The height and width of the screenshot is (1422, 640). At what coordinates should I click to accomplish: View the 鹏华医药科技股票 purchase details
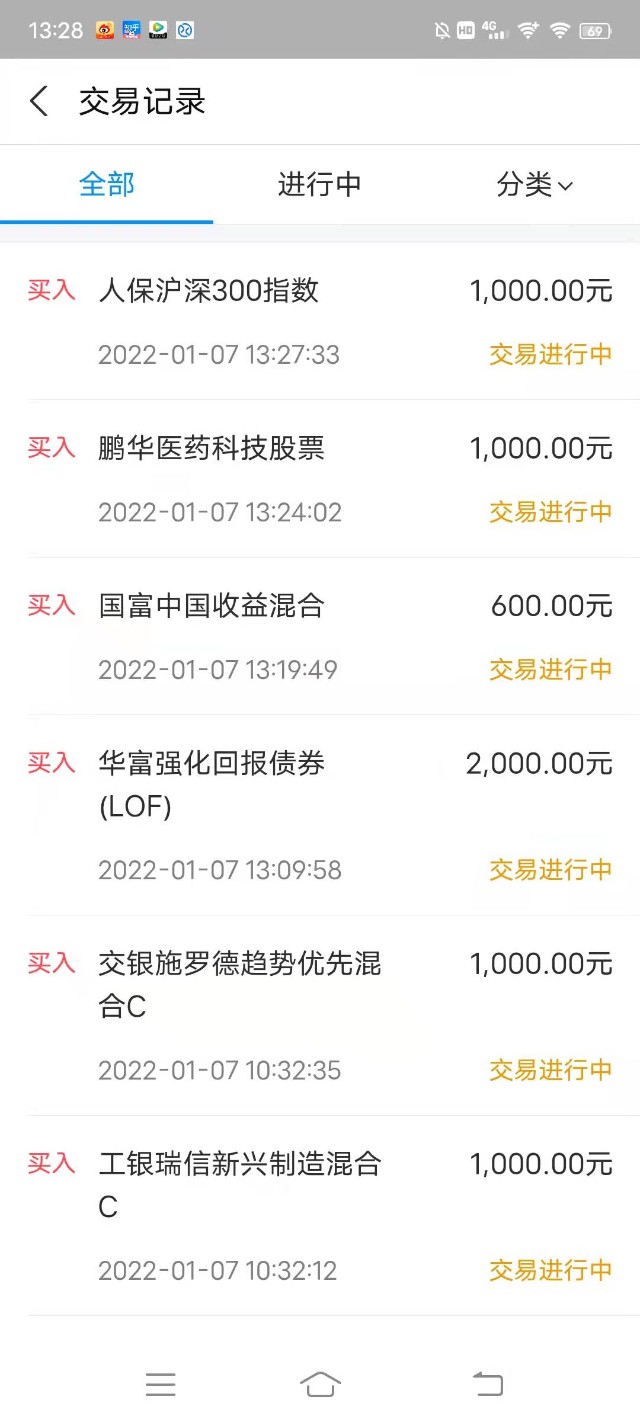tap(320, 479)
